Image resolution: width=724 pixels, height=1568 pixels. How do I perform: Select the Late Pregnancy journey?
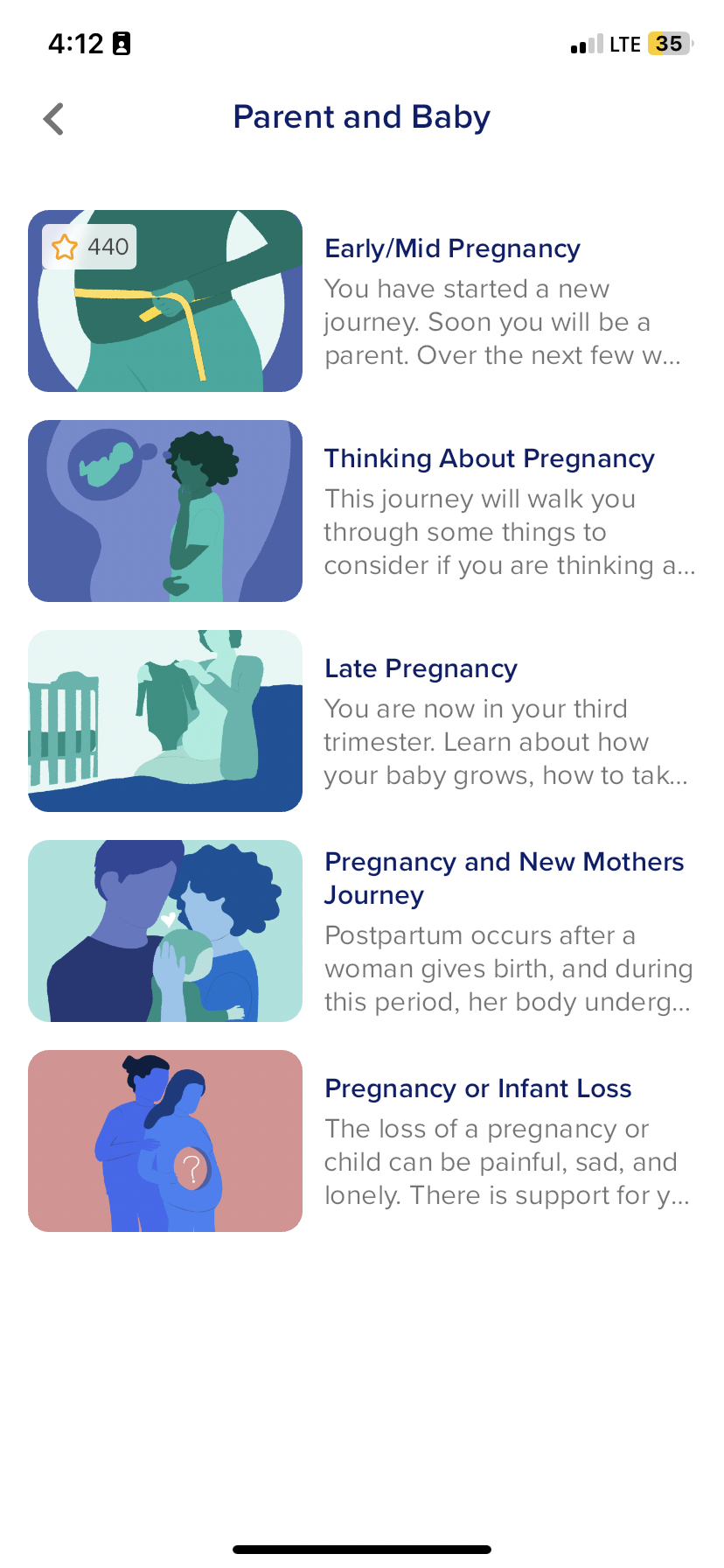362,721
